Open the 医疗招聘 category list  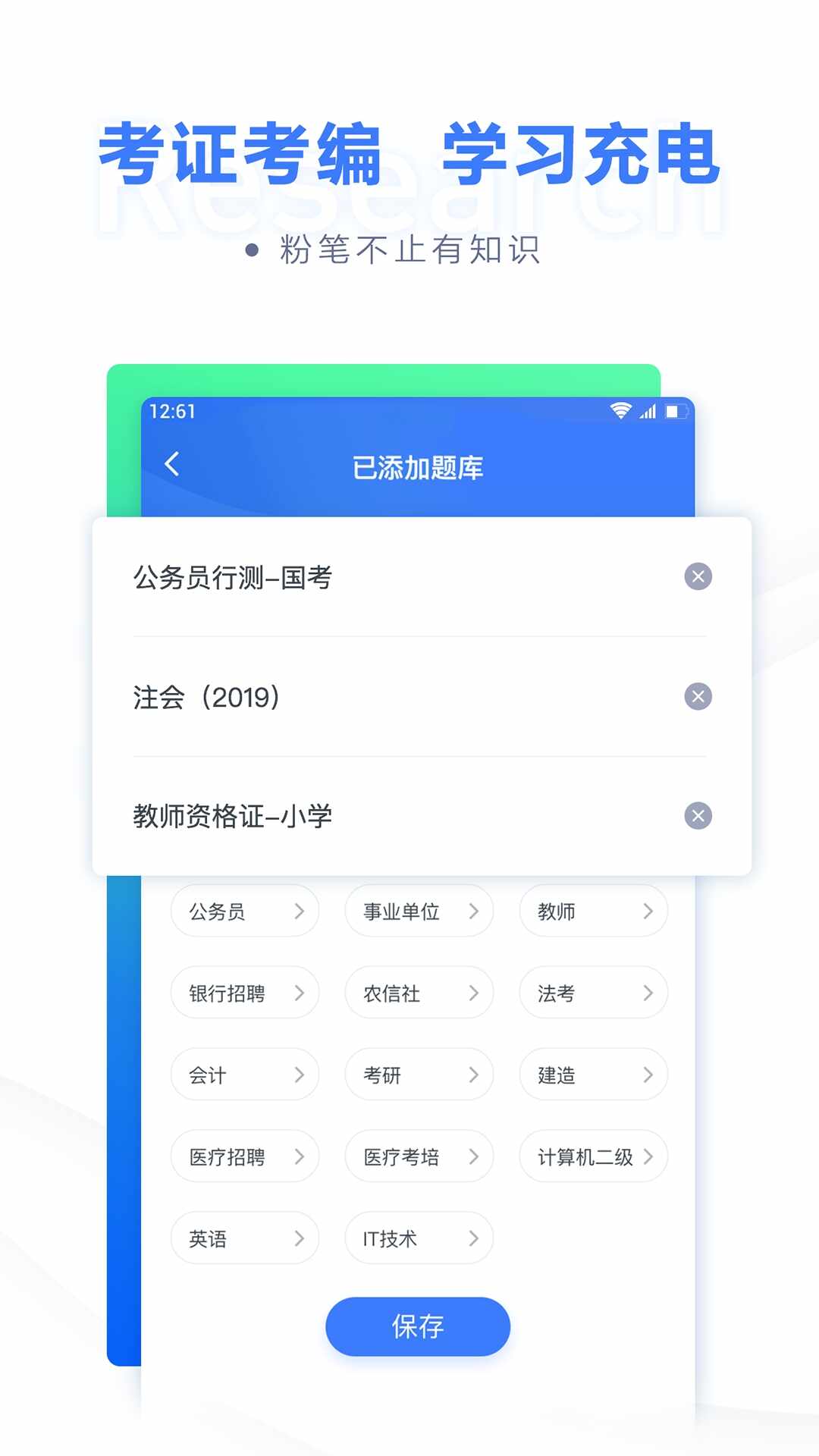[244, 1156]
